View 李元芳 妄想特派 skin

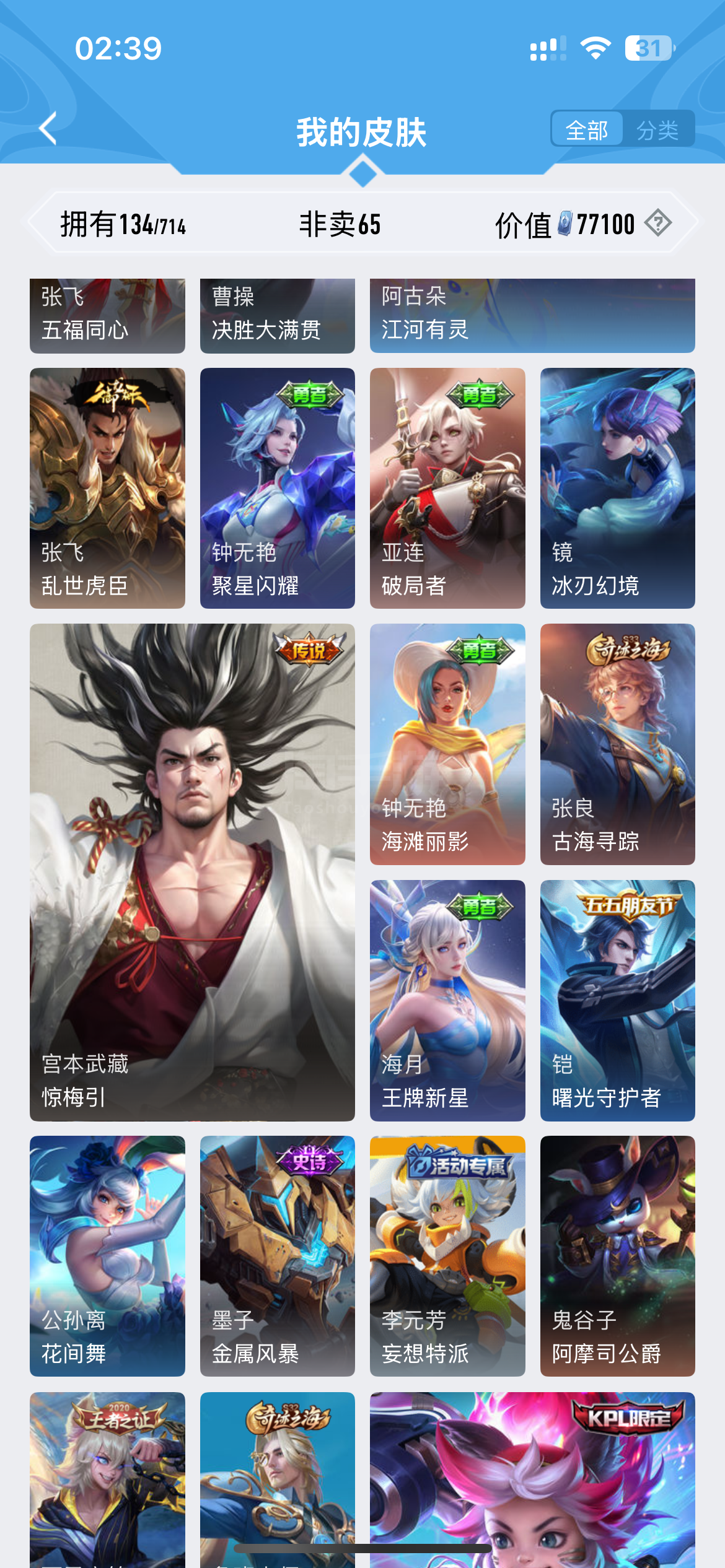pos(447,1256)
